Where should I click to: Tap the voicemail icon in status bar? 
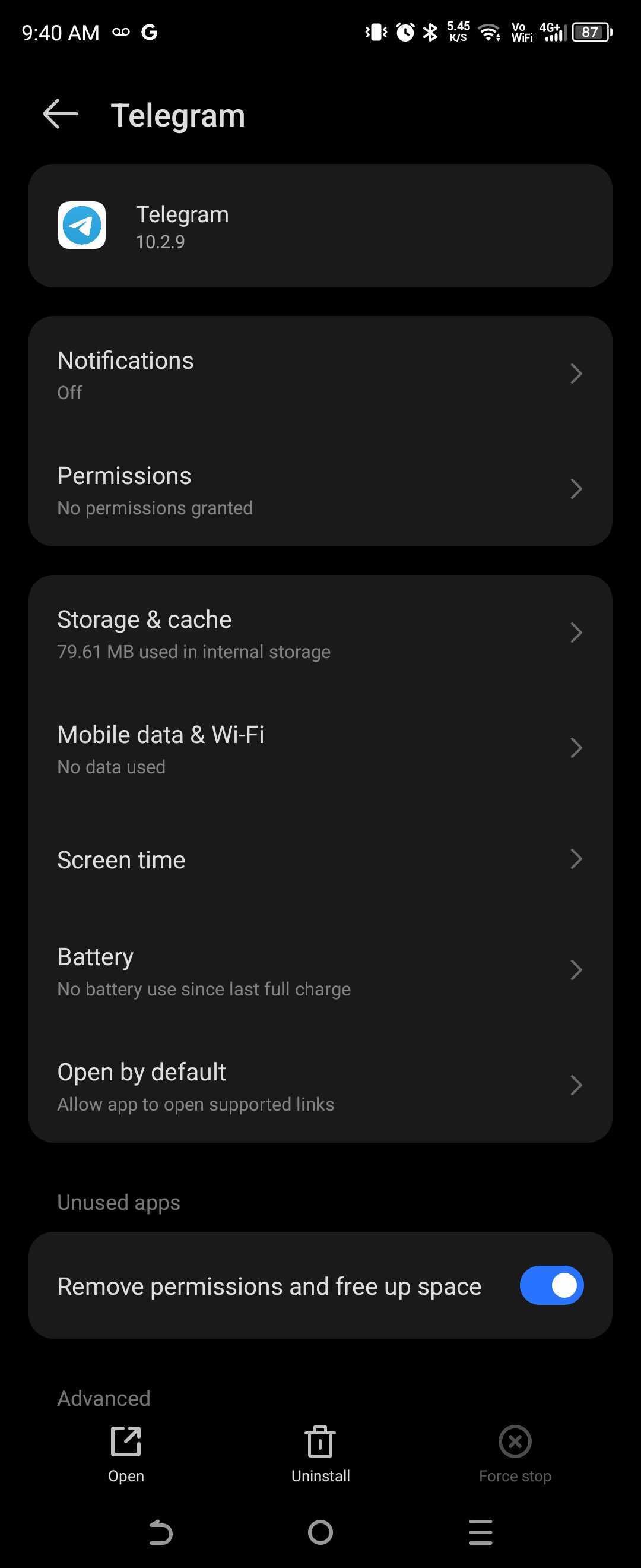(120, 31)
